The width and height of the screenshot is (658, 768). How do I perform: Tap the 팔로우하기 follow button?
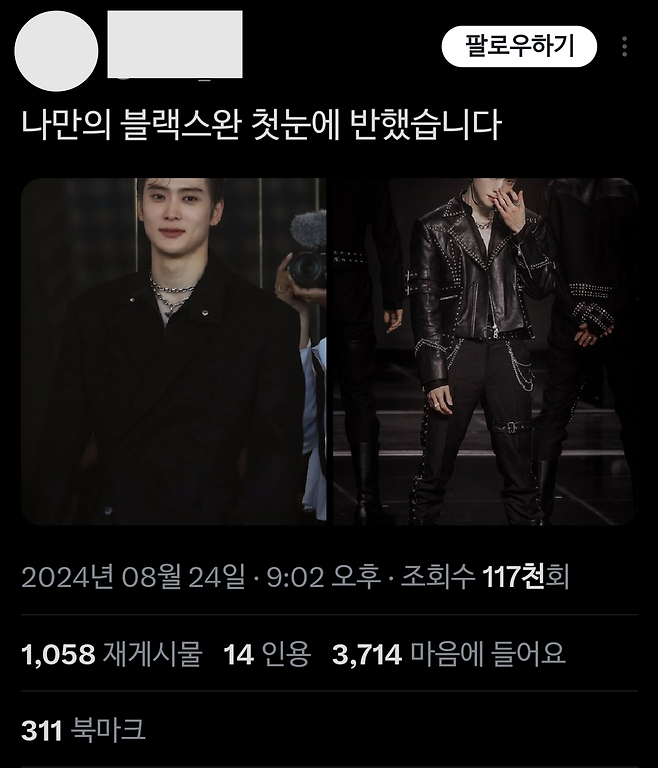tap(519, 46)
